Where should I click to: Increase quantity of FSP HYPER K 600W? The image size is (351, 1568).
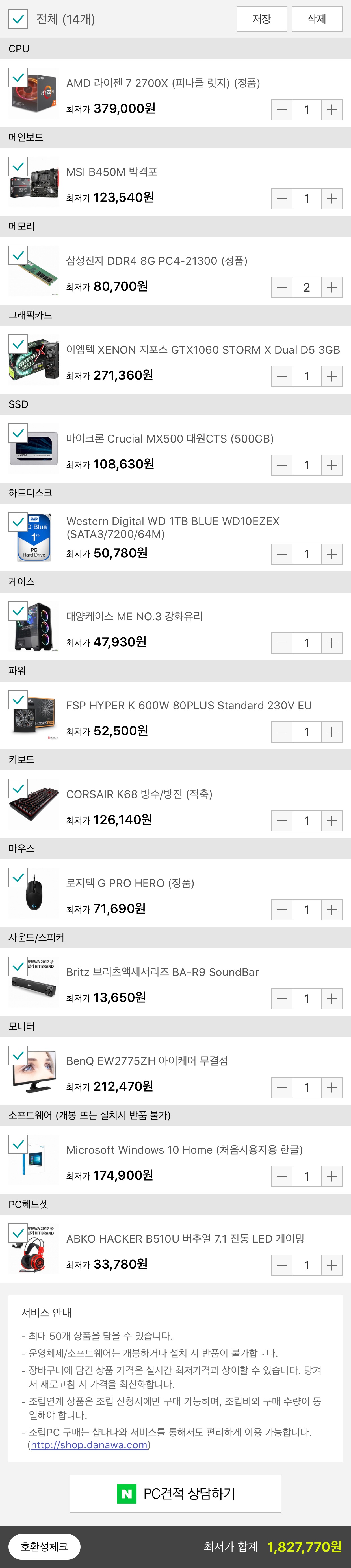pyautogui.click(x=331, y=732)
